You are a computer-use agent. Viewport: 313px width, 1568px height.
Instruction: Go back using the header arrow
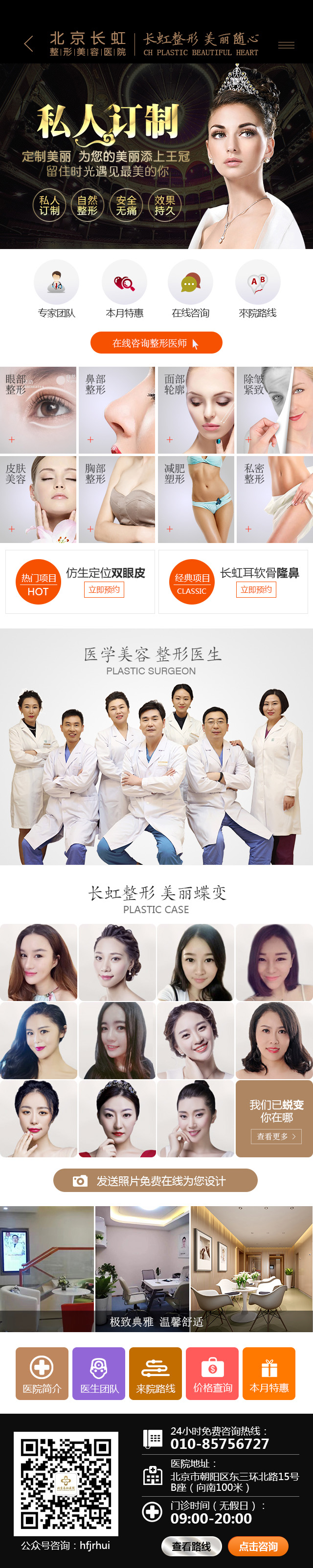click(x=28, y=44)
